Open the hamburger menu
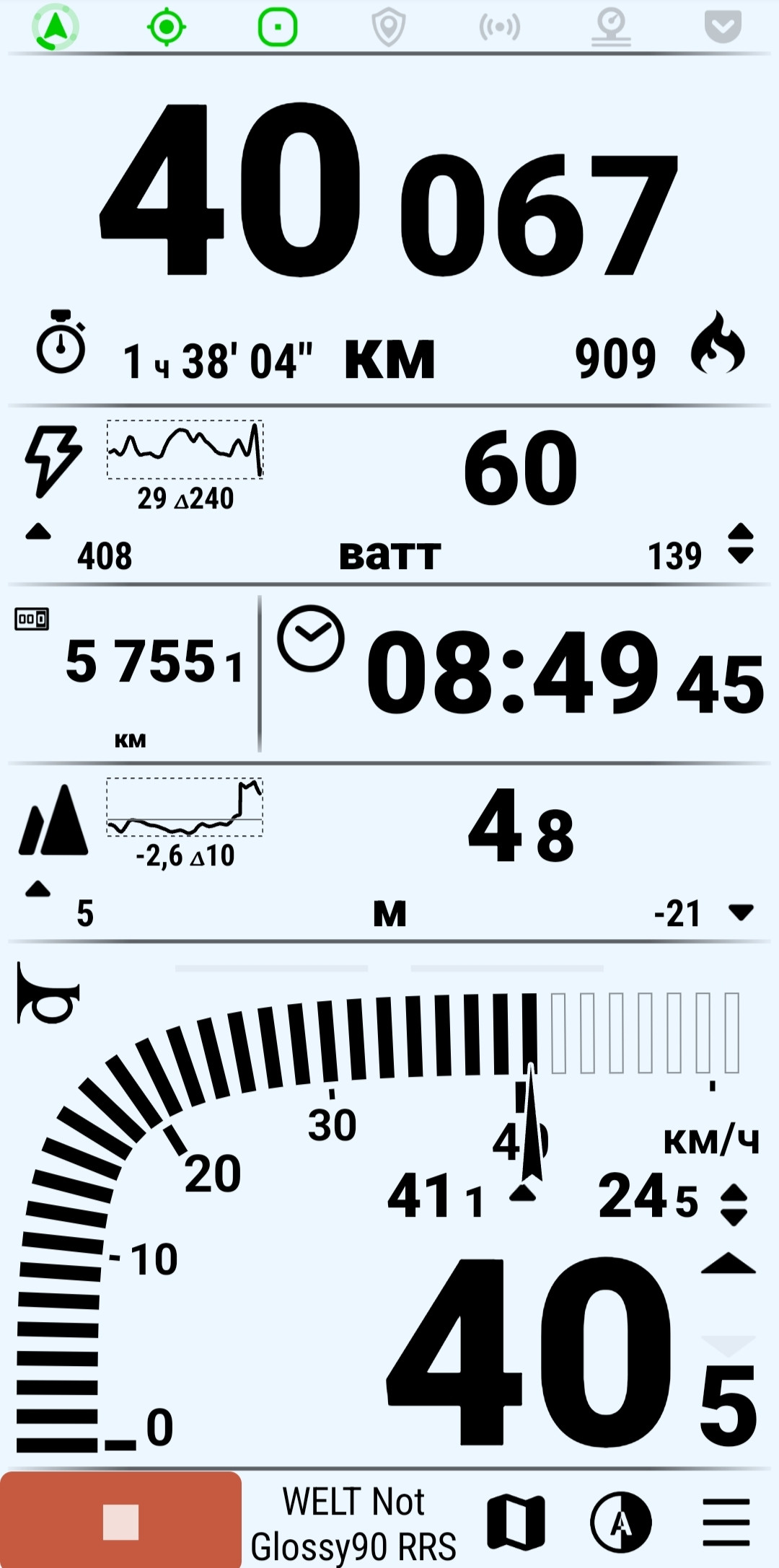The height and width of the screenshot is (1568, 779). [x=726, y=1522]
